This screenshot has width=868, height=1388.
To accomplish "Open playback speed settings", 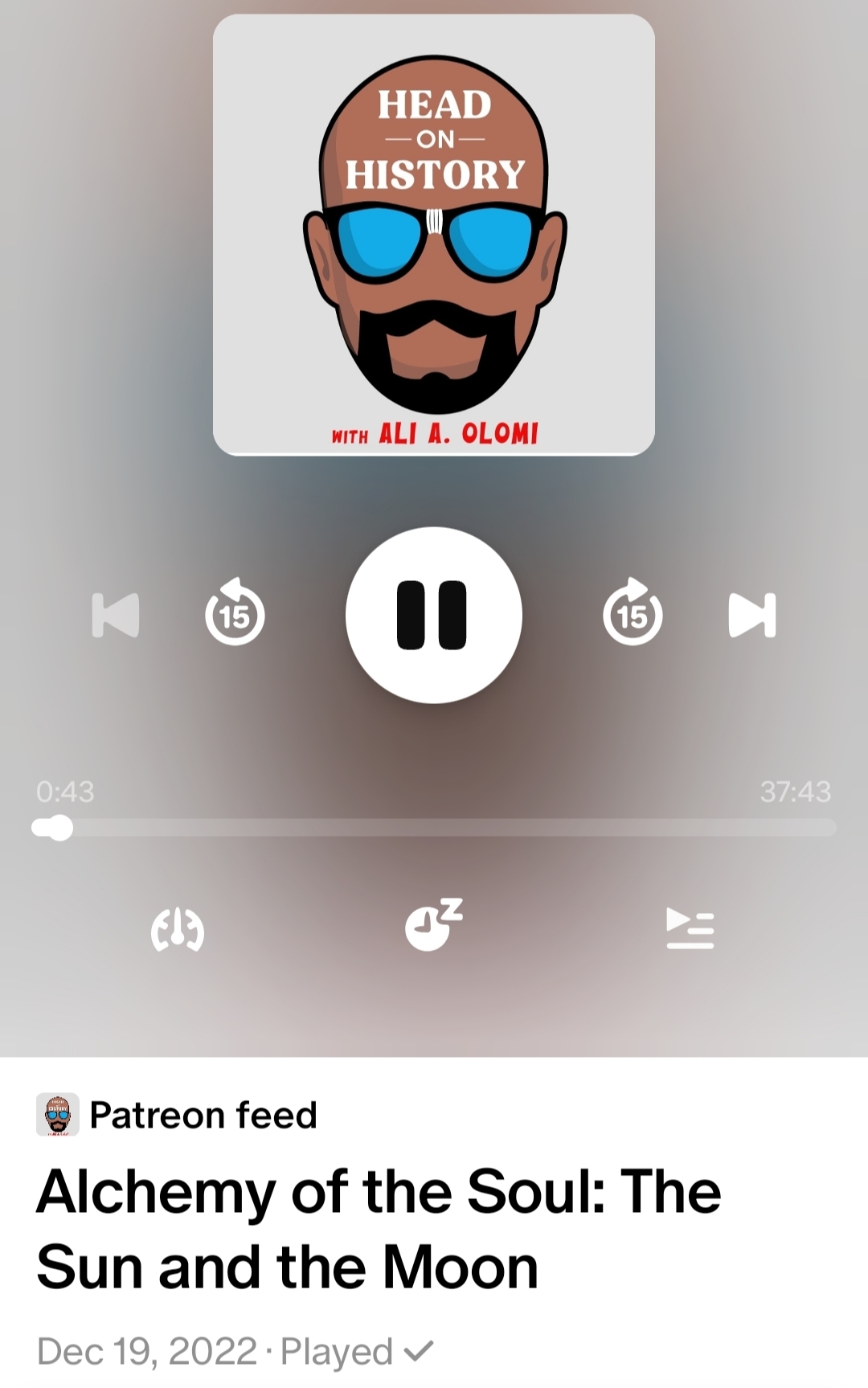I will pyautogui.click(x=178, y=930).
